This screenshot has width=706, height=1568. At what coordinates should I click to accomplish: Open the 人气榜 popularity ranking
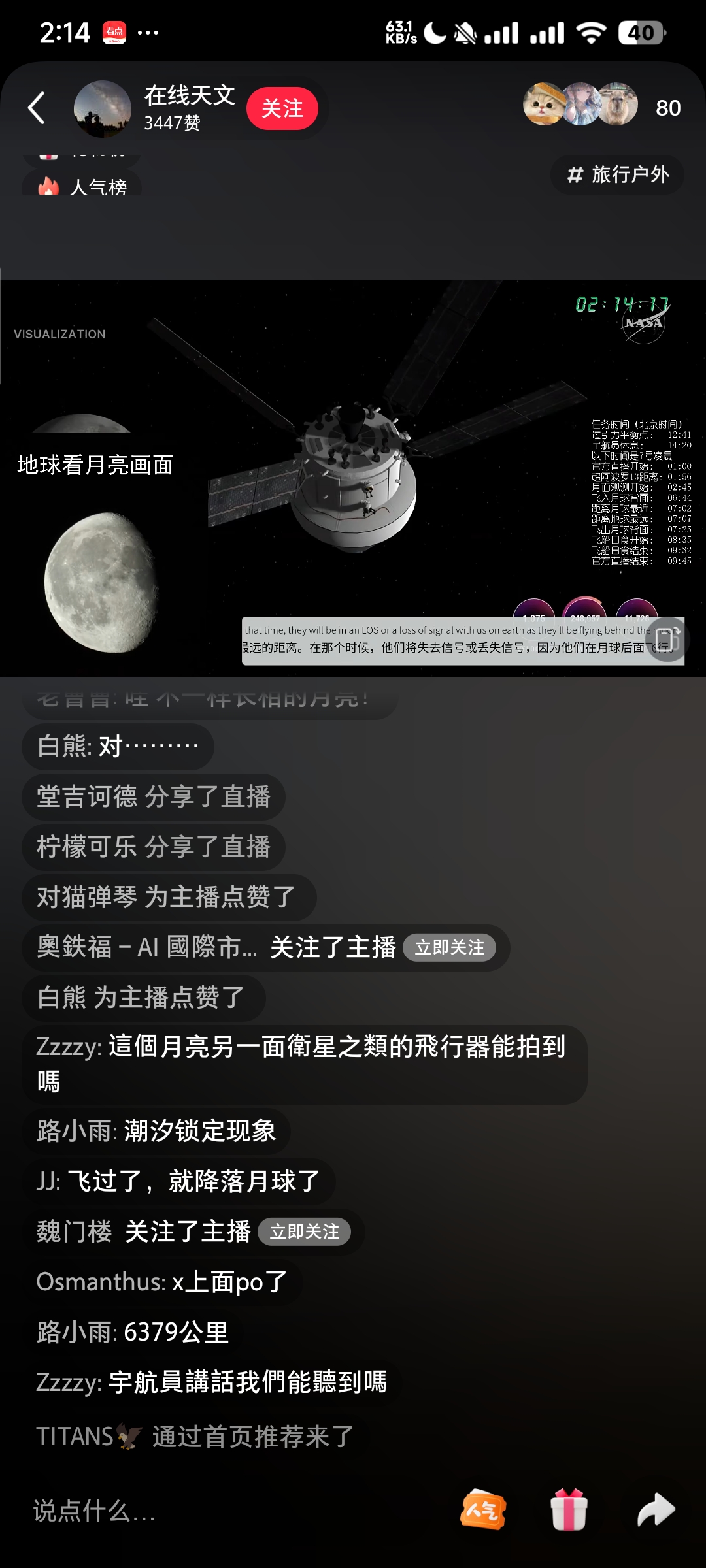click(82, 186)
